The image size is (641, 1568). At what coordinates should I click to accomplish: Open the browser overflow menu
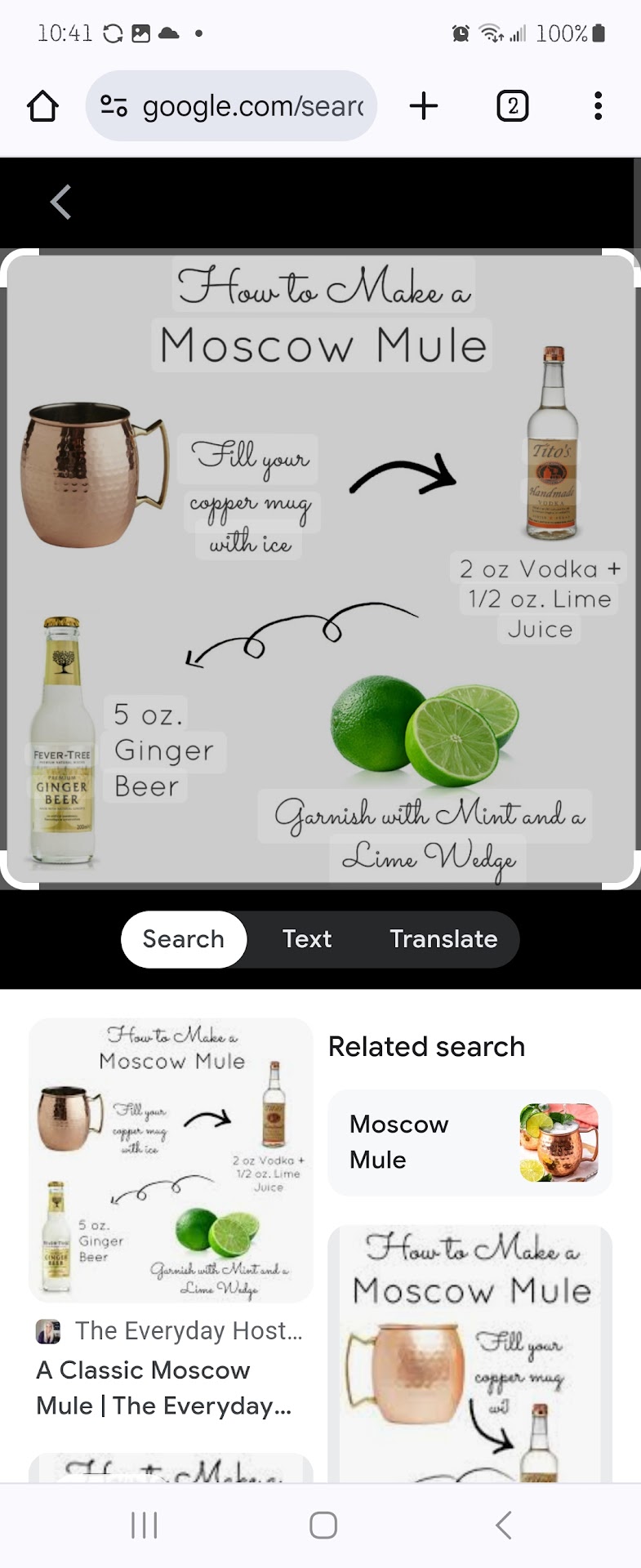tap(598, 106)
